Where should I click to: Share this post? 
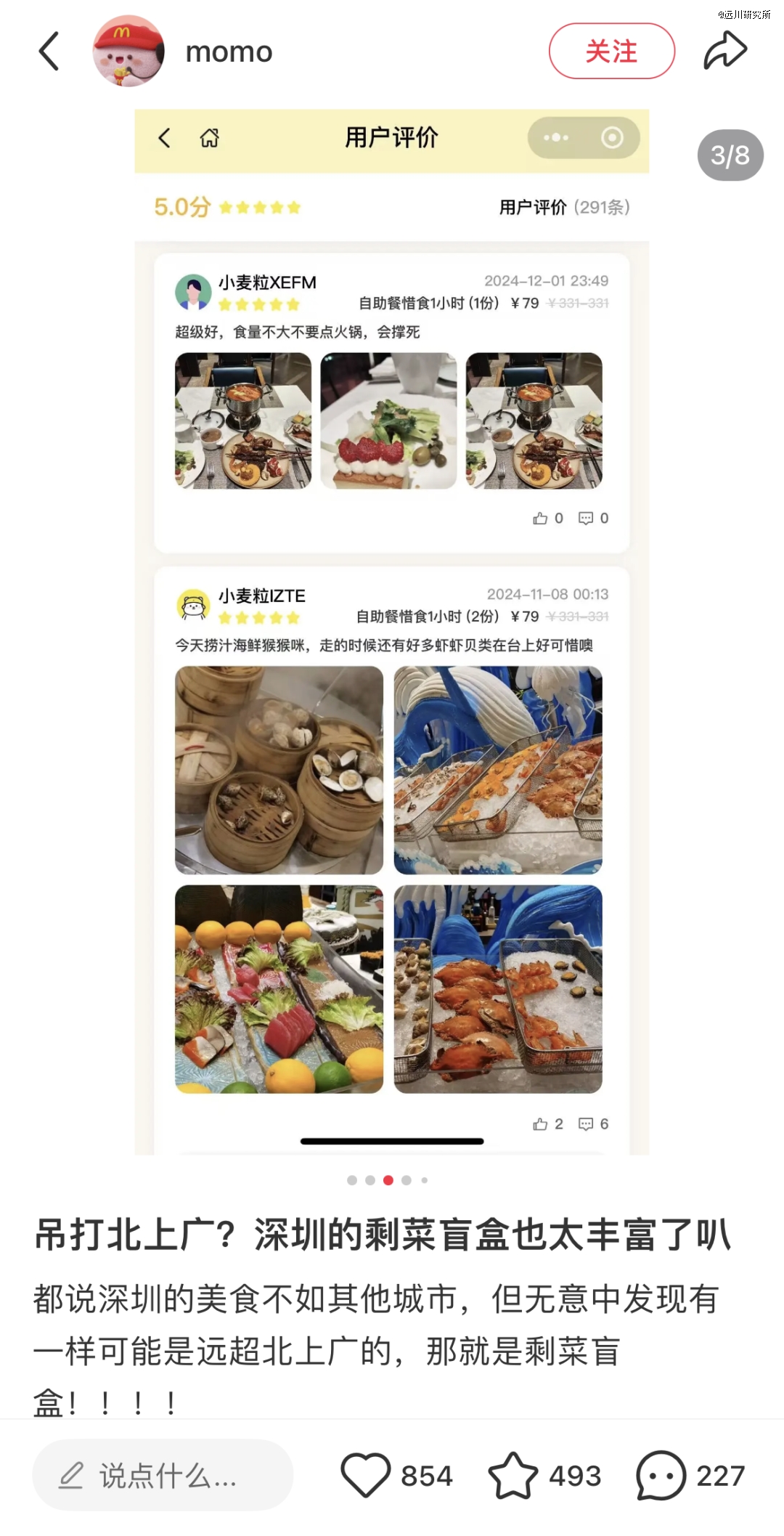[x=725, y=51]
